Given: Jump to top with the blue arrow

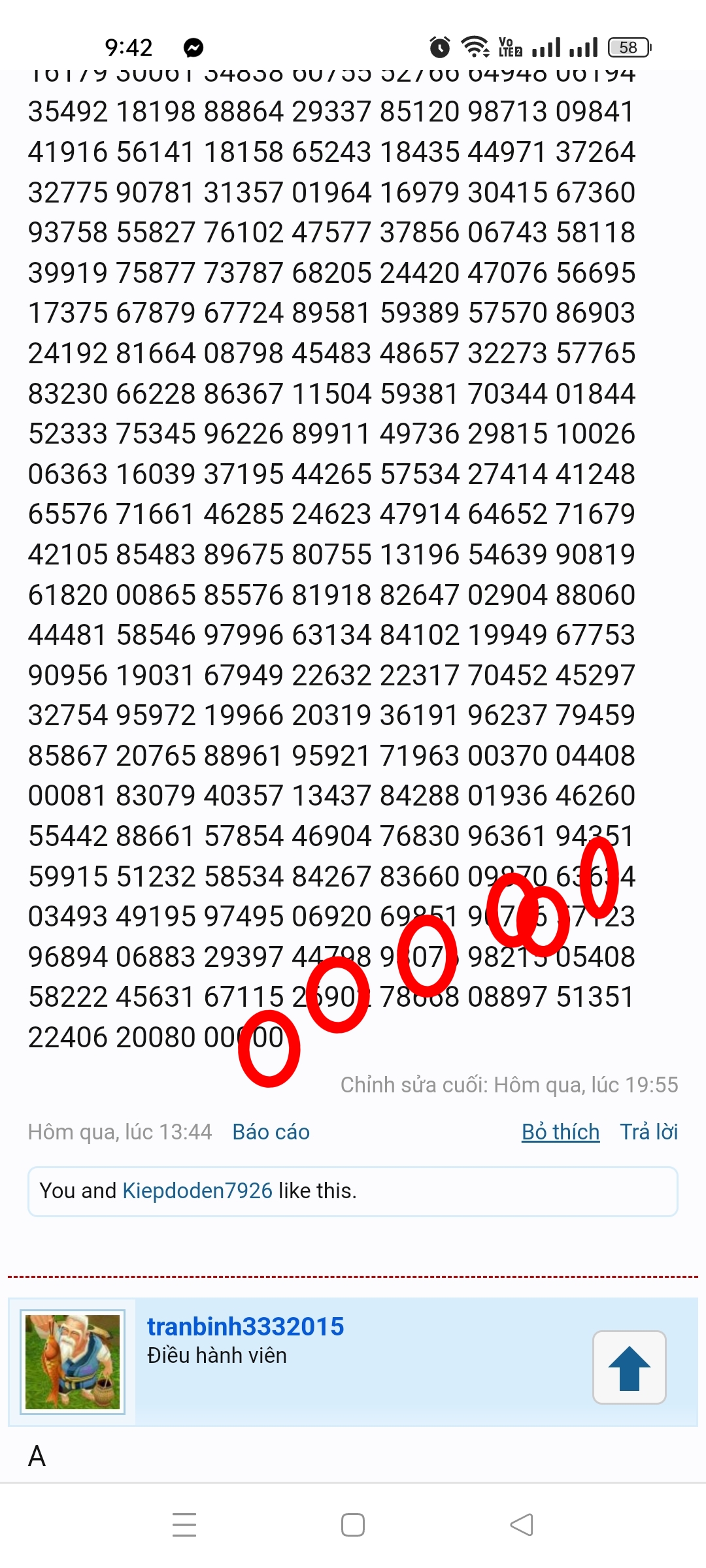Looking at the screenshot, I should pyautogui.click(x=629, y=1367).
